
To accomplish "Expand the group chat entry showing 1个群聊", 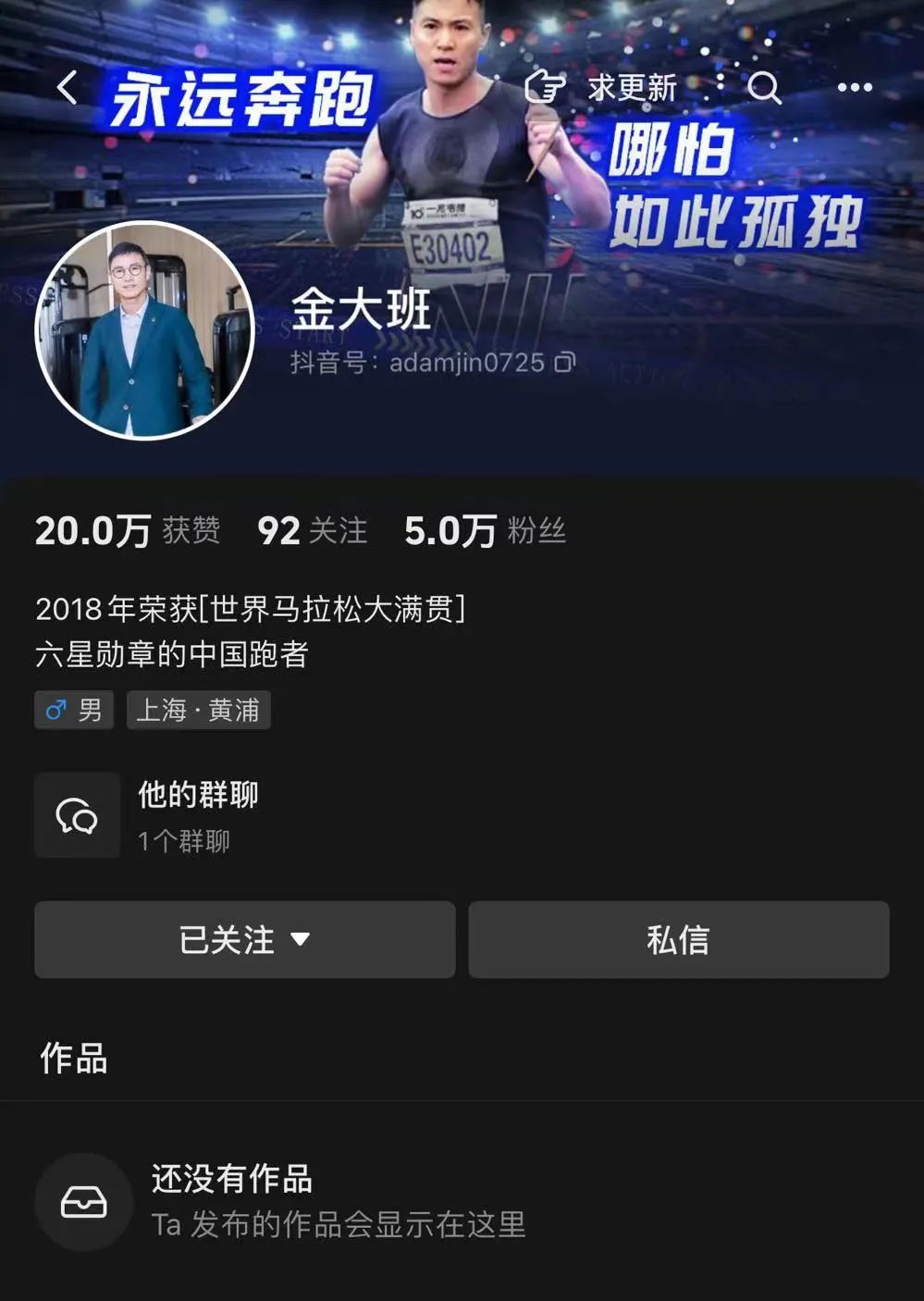I will coord(185,840).
